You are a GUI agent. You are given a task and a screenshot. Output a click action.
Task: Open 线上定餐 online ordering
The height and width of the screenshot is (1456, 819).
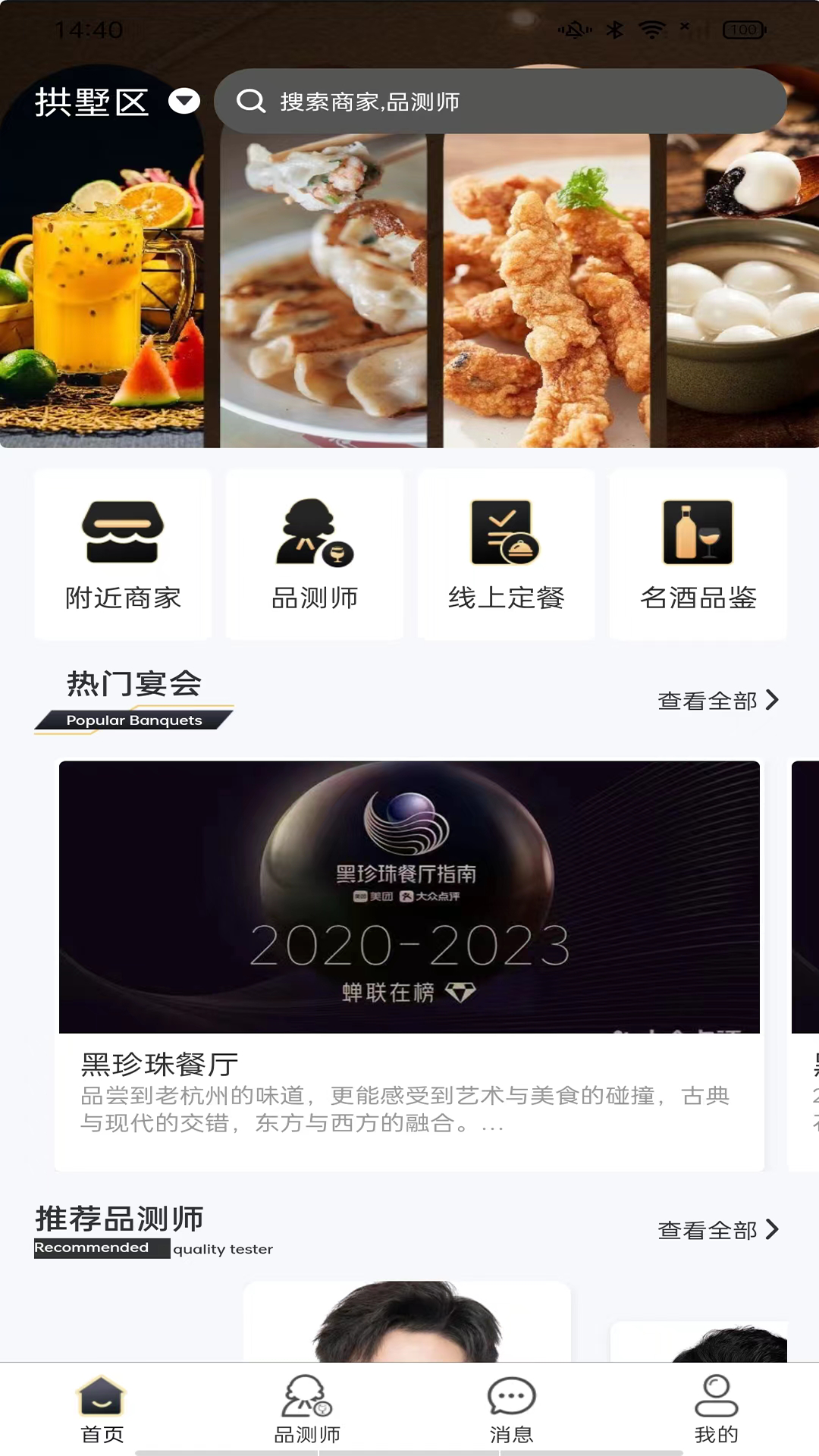[x=506, y=554]
